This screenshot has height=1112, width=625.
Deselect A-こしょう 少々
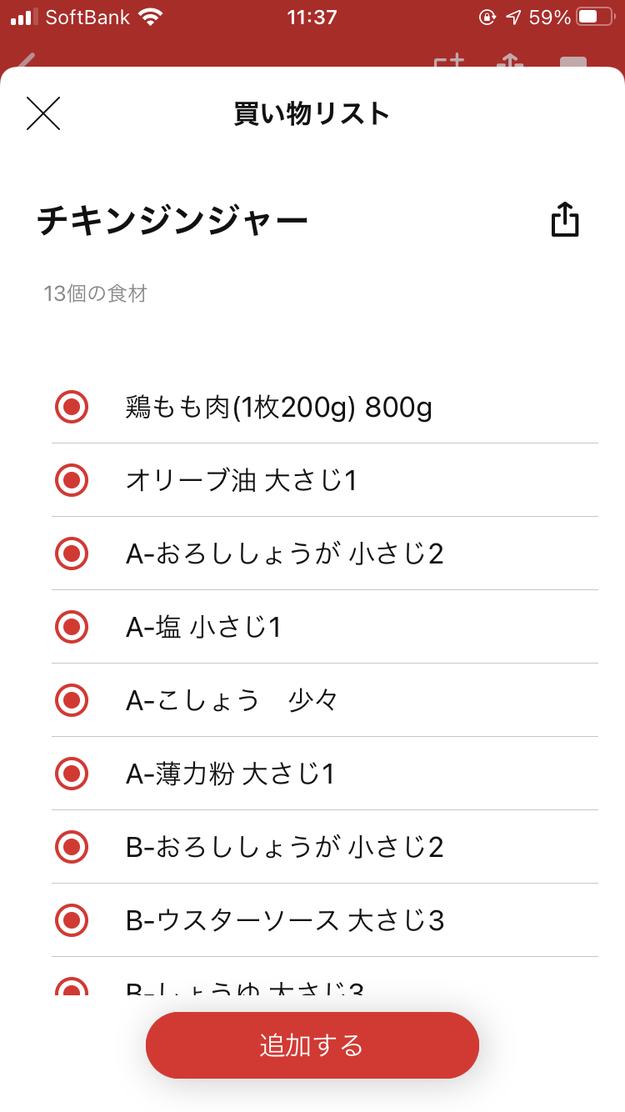72,700
